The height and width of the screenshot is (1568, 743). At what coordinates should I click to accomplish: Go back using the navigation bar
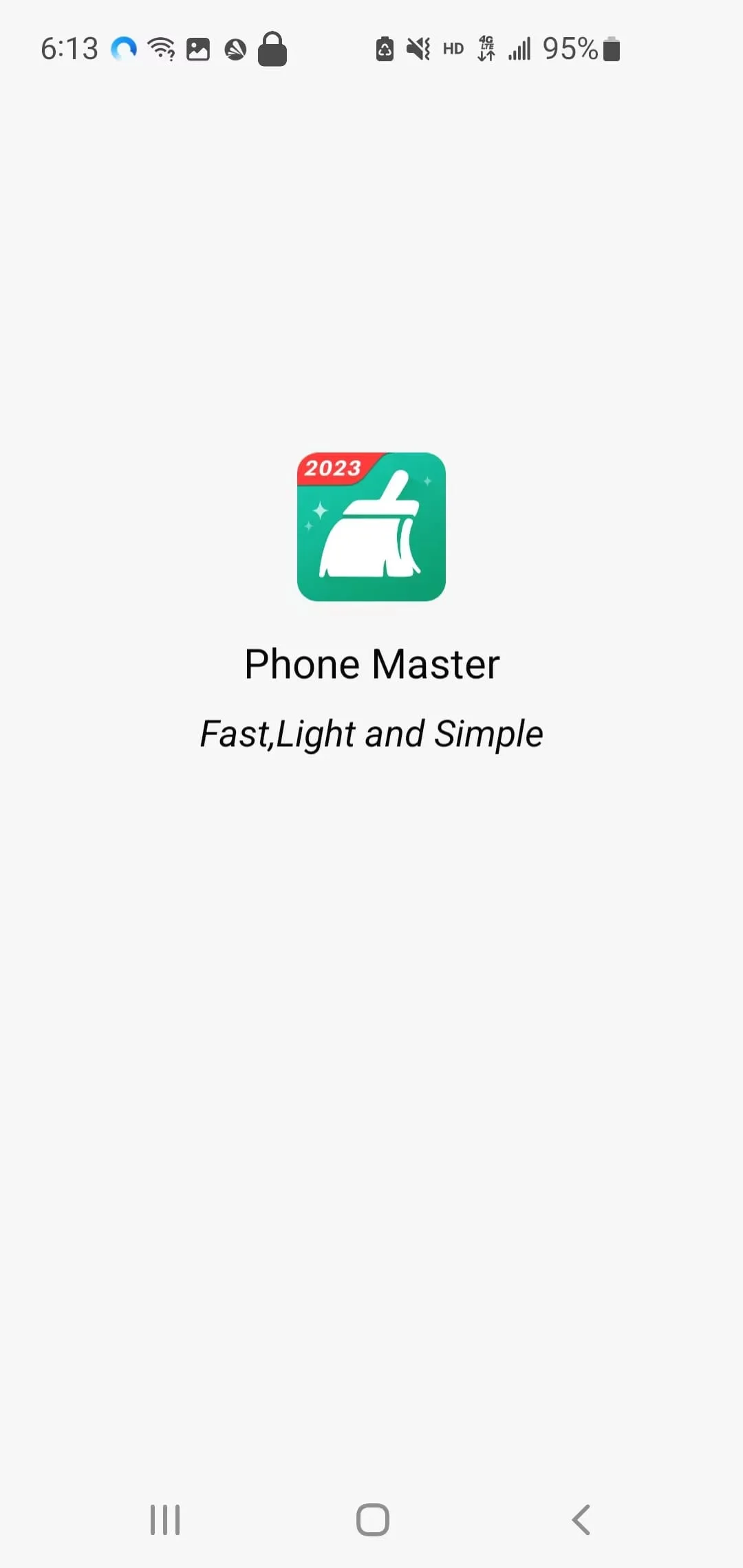coord(581,1520)
